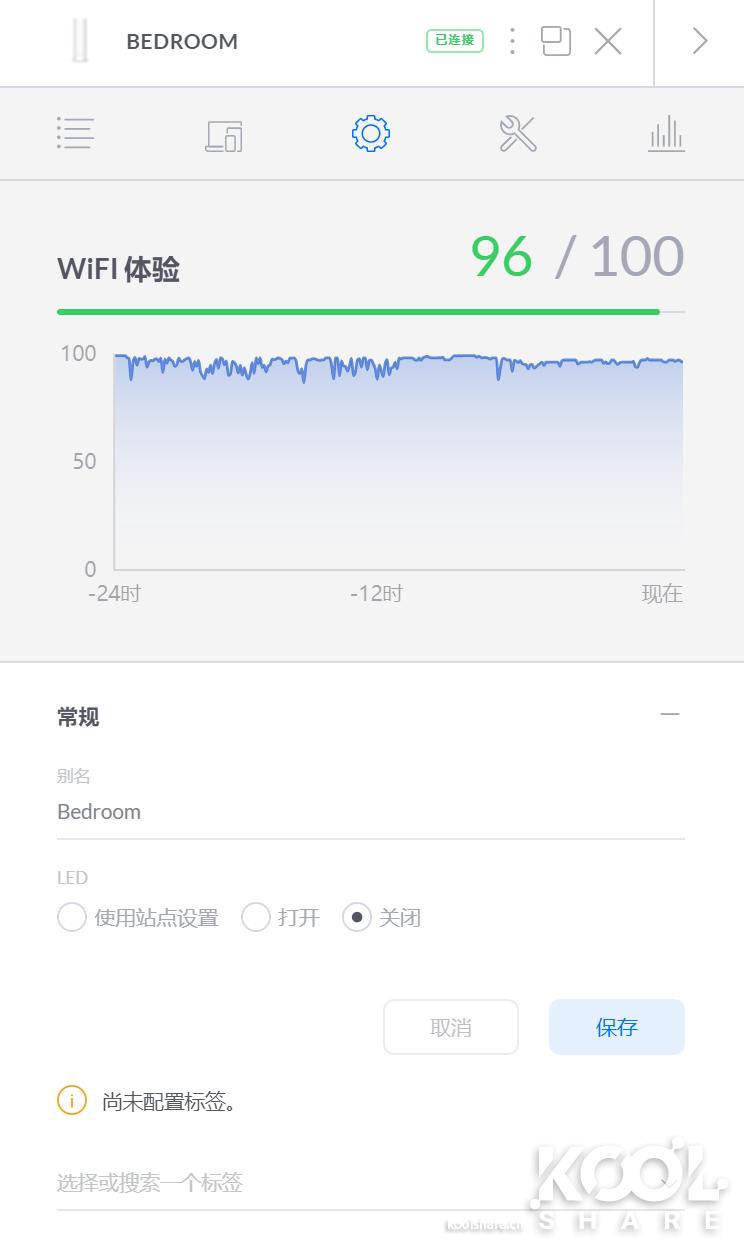The height and width of the screenshot is (1244, 744).
Task: Turn LED on by selecting 打开
Action: click(256, 917)
